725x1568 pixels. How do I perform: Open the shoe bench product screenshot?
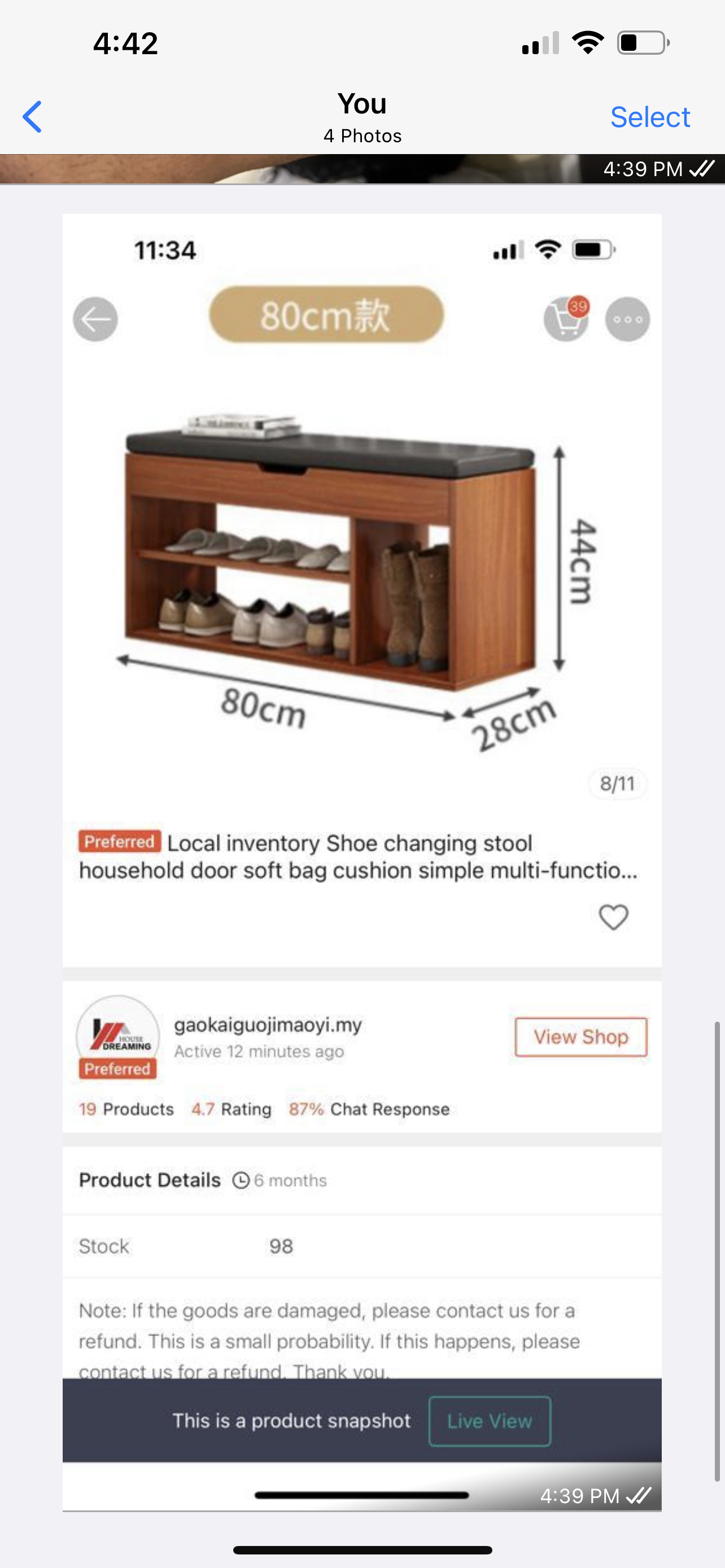(362, 862)
